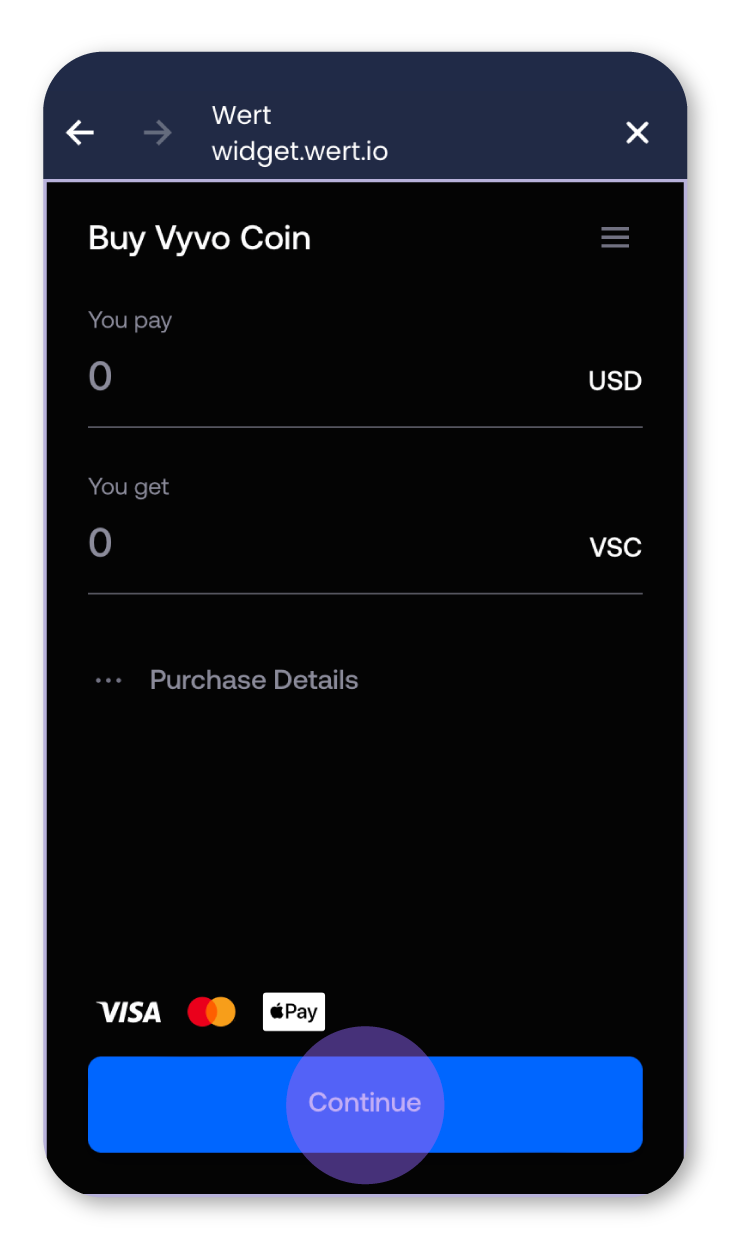
Task: Open the Wert hamburger menu
Action: 614,237
